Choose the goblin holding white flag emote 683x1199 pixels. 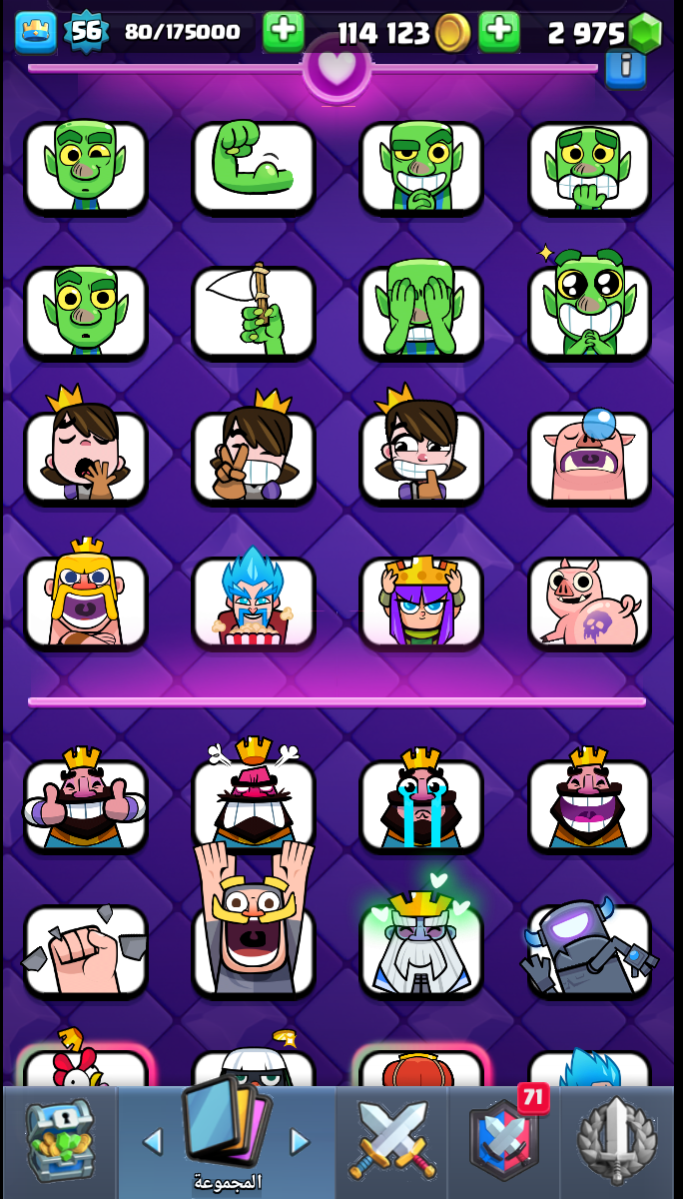pyautogui.click(x=254, y=311)
